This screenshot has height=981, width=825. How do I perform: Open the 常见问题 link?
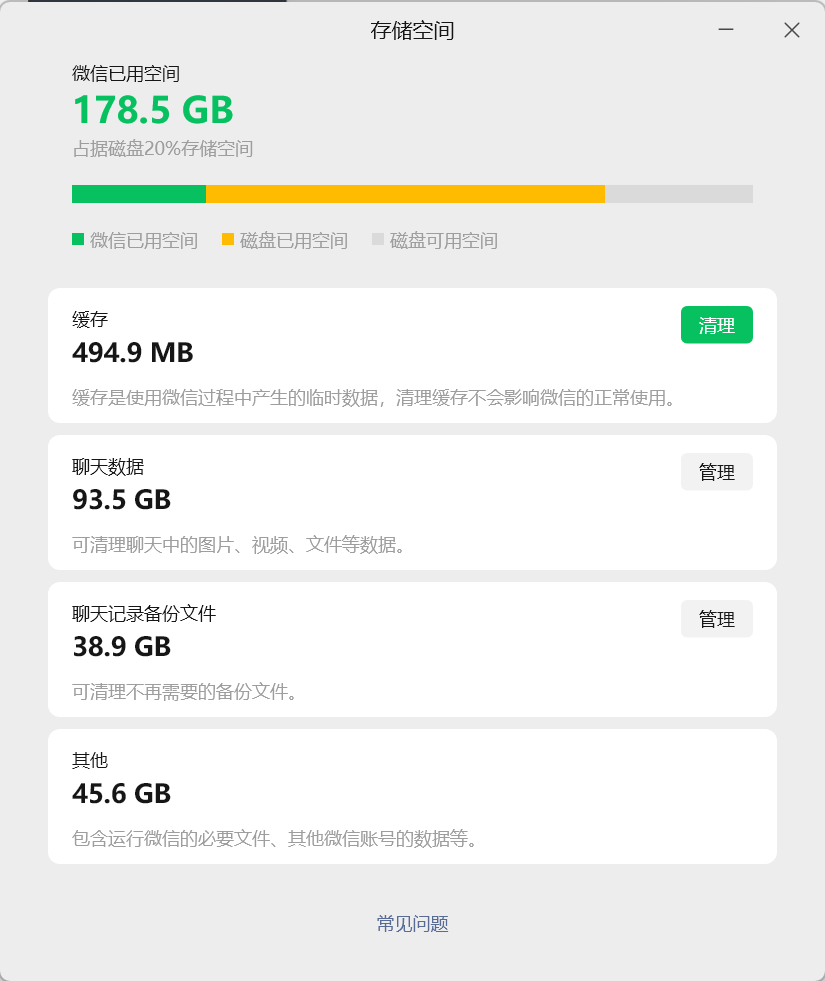(412, 923)
